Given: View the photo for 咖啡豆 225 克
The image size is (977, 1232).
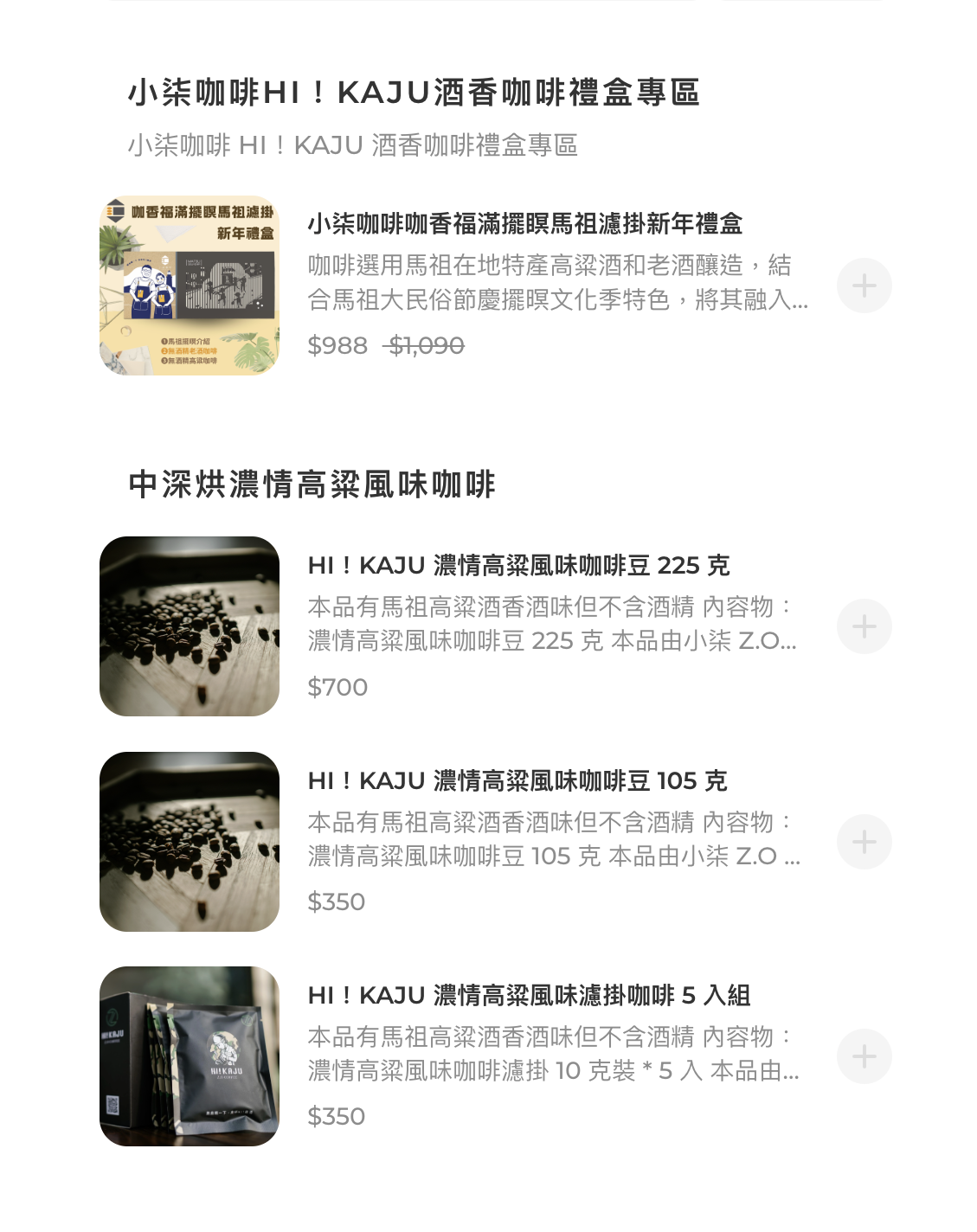Looking at the screenshot, I should pos(190,626).
